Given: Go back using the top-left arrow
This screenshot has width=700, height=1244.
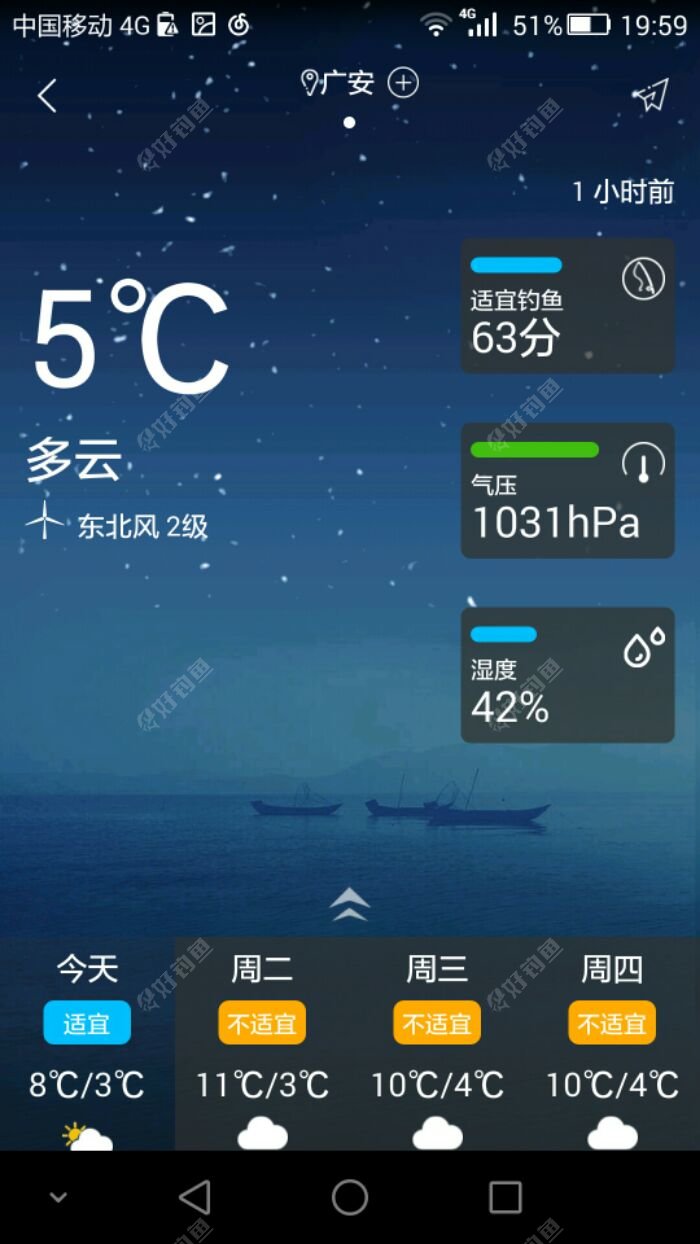Looking at the screenshot, I should (47, 96).
